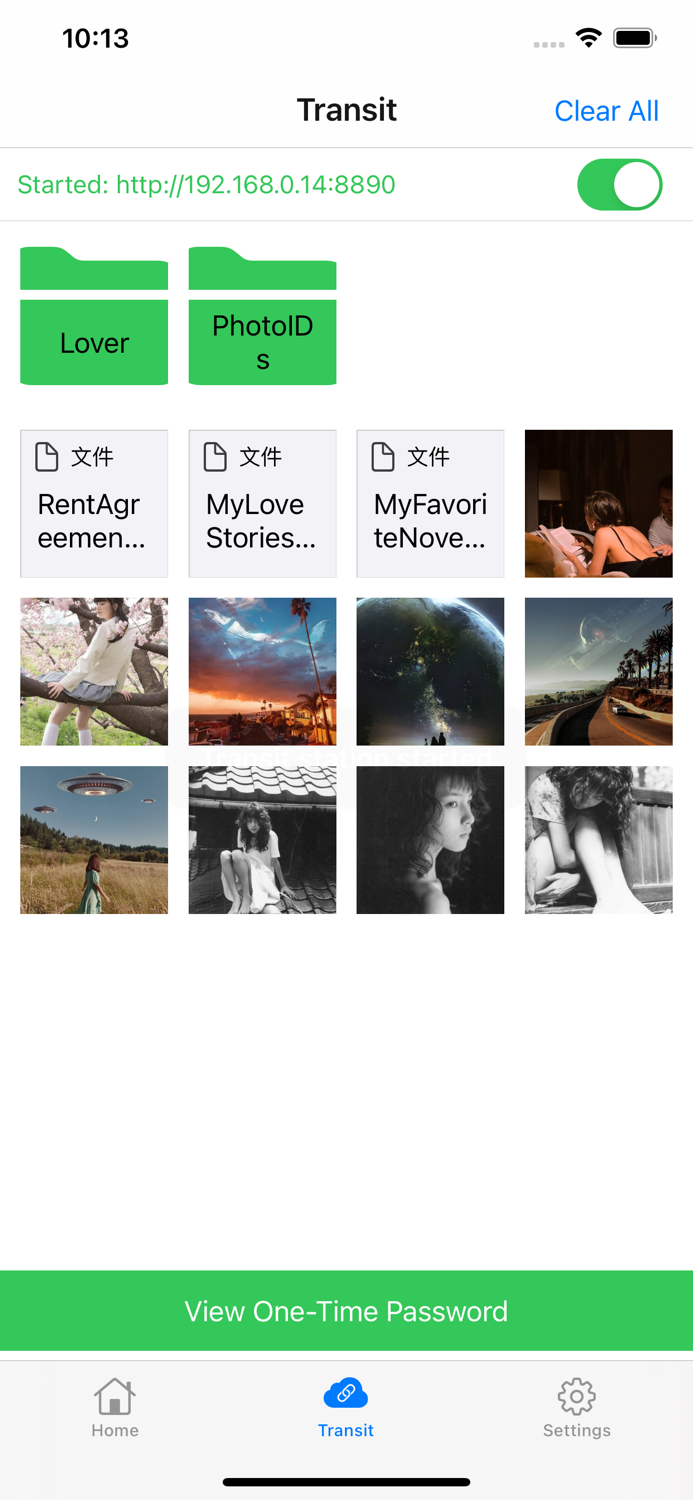693x1500 pixels.
Task: View One-Time Password
Action: point(346,1311)
